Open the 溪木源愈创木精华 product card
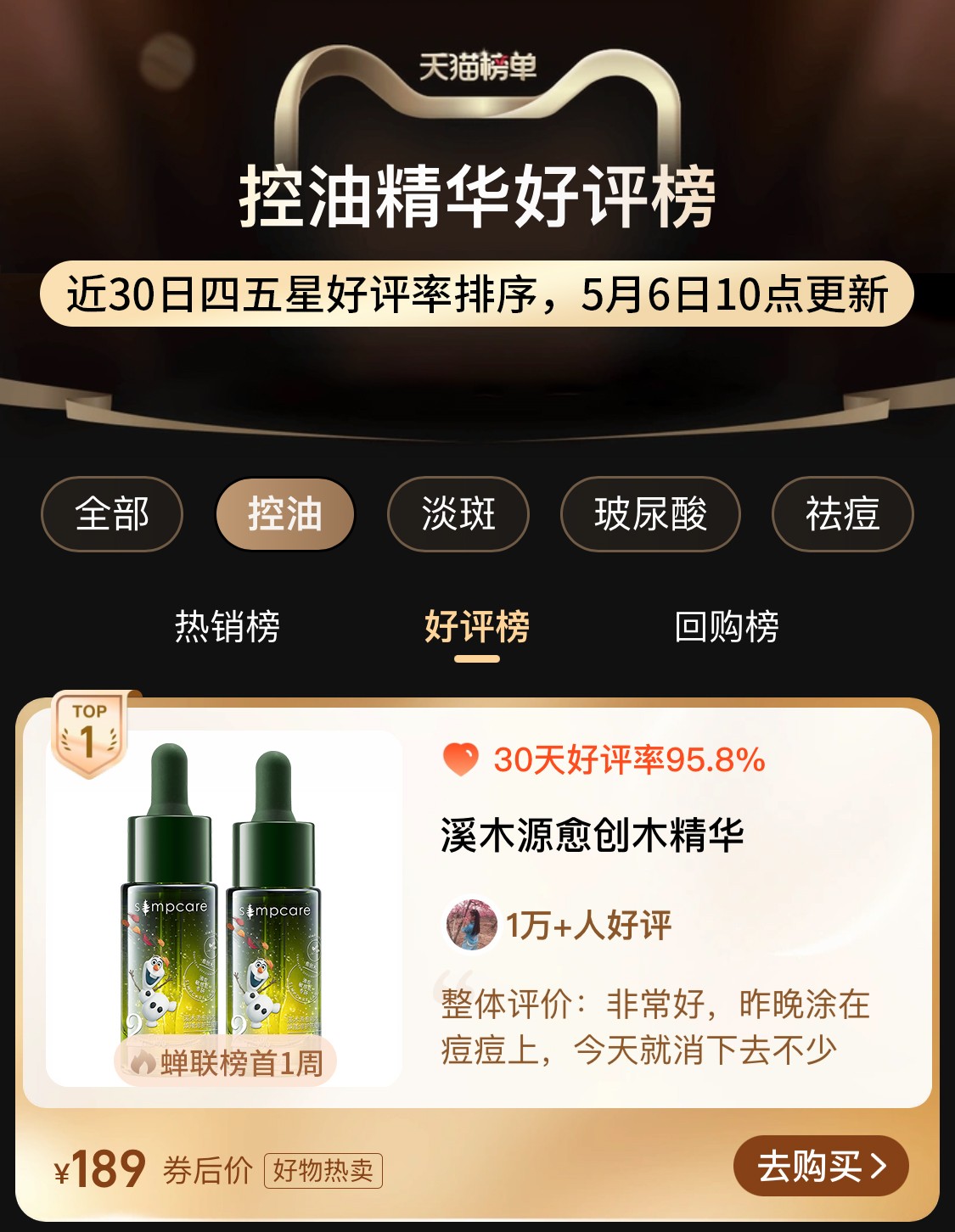The image size is (955, 1232). pos(593,835)
